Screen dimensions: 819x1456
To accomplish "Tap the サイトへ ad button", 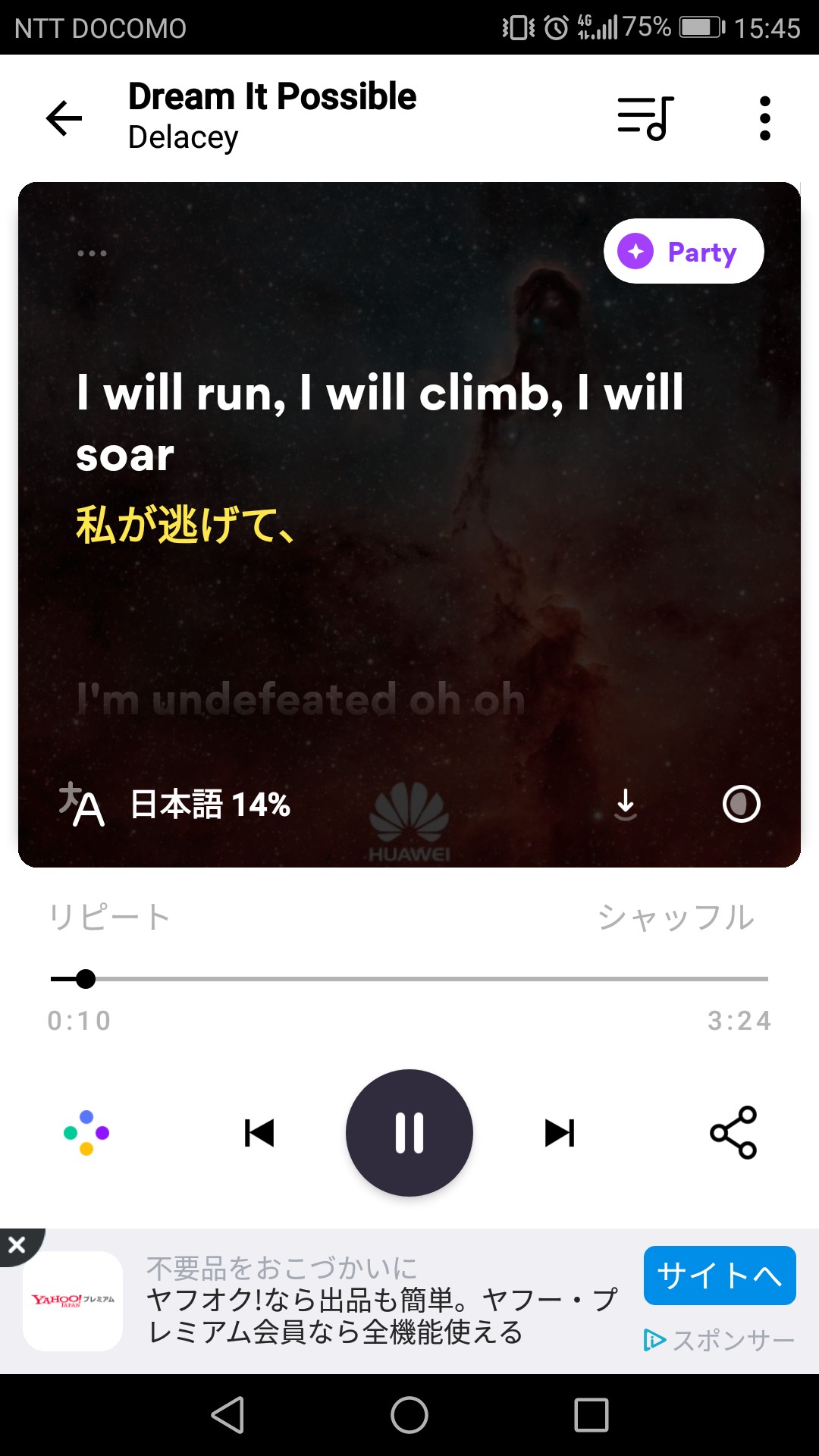I will click(719, 1276).
